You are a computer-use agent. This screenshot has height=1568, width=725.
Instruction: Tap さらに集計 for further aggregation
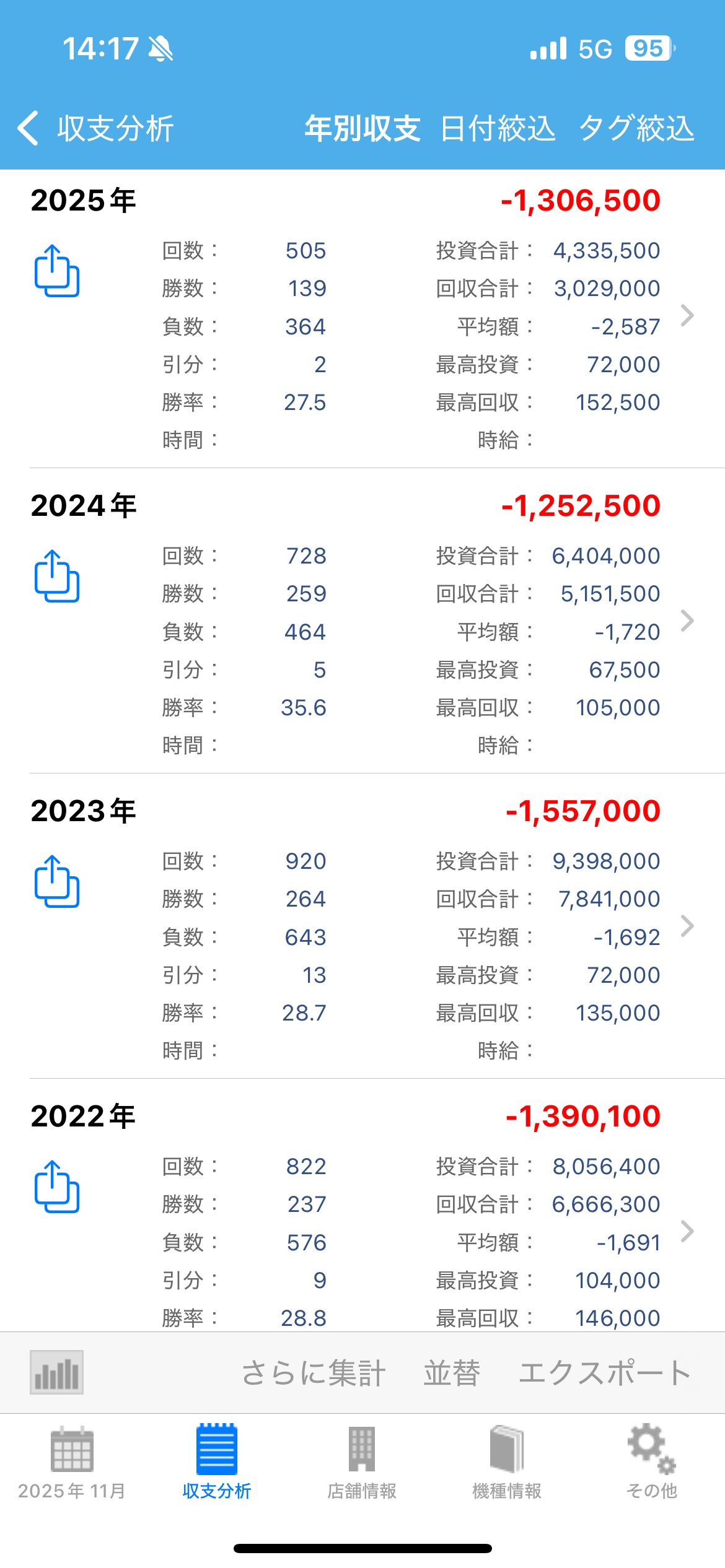(x=314, y=1373)
